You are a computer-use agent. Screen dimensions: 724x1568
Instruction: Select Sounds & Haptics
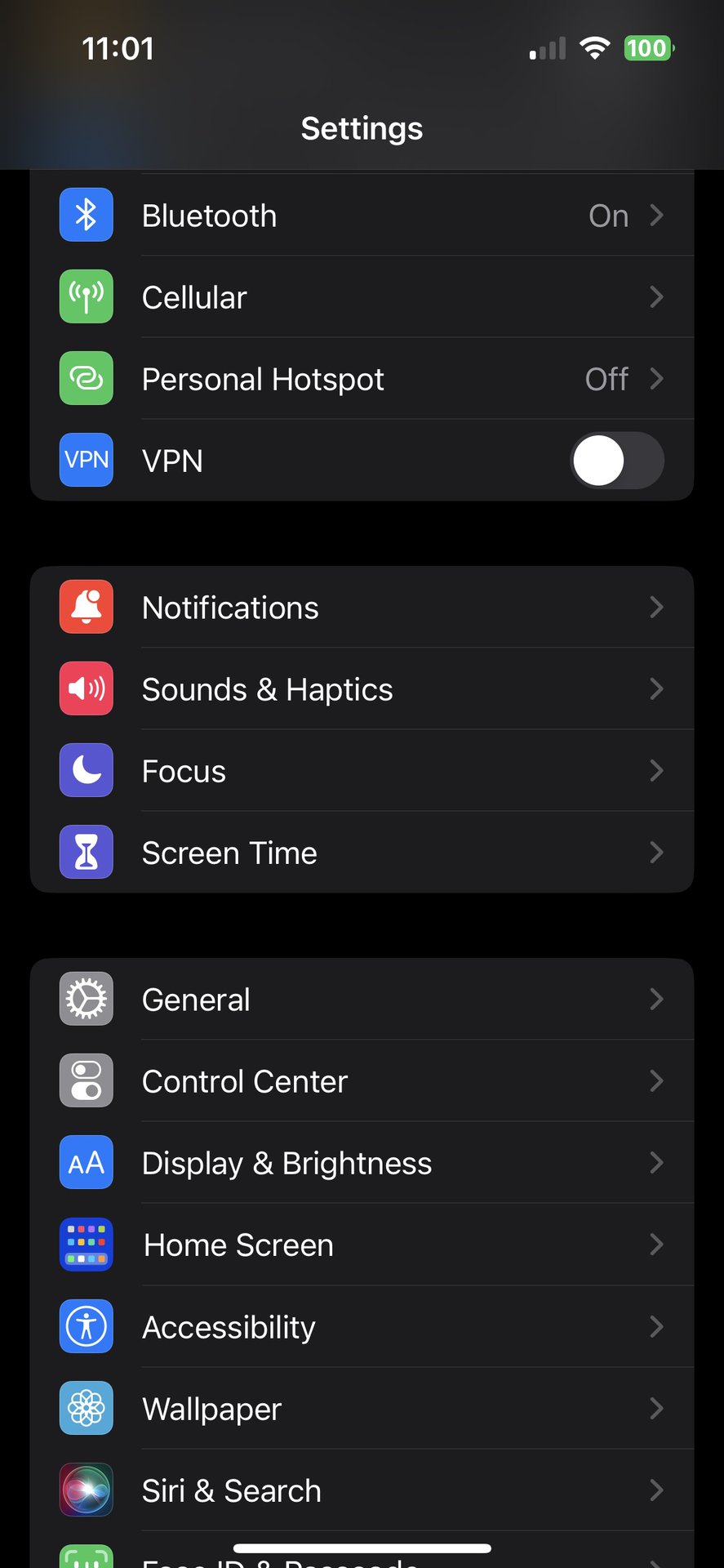click(362, 689)
